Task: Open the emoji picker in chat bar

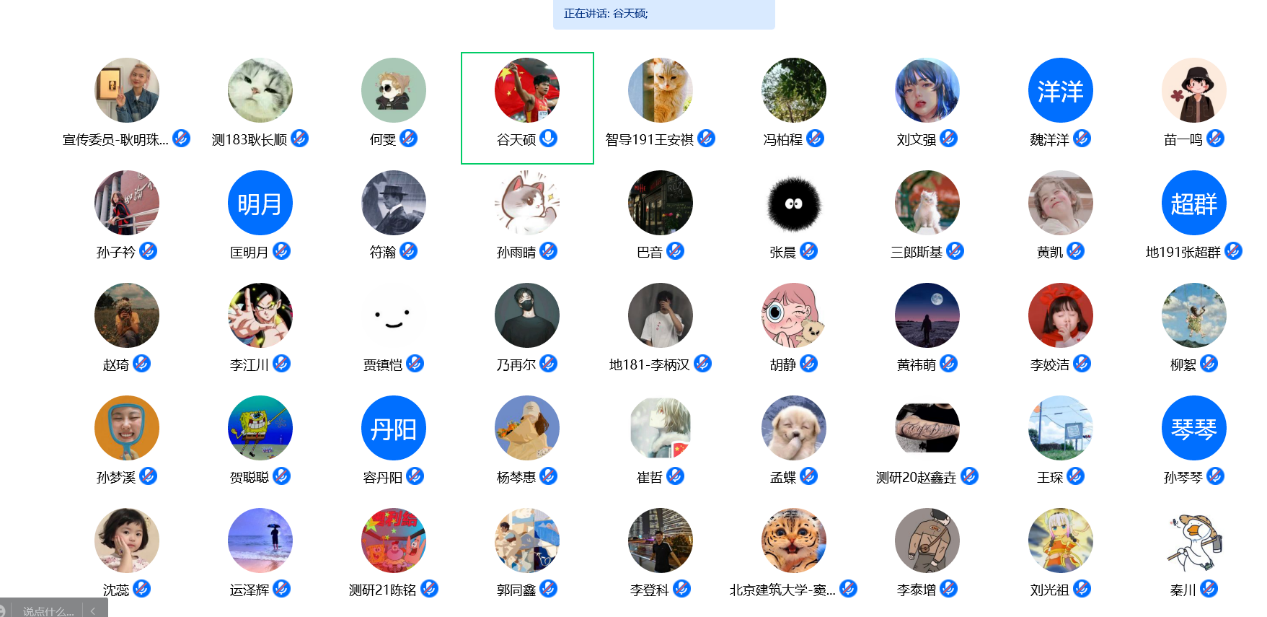Action: pos(5,611)
